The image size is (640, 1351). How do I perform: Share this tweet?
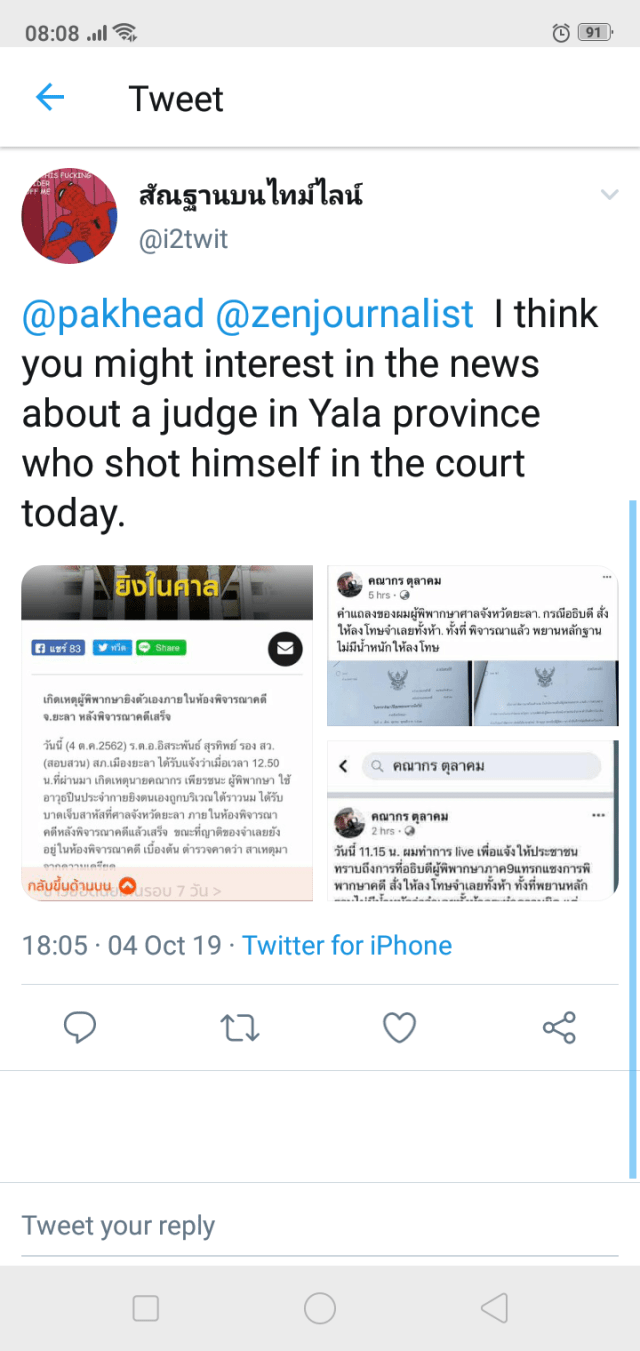[x=558, y=1027]
